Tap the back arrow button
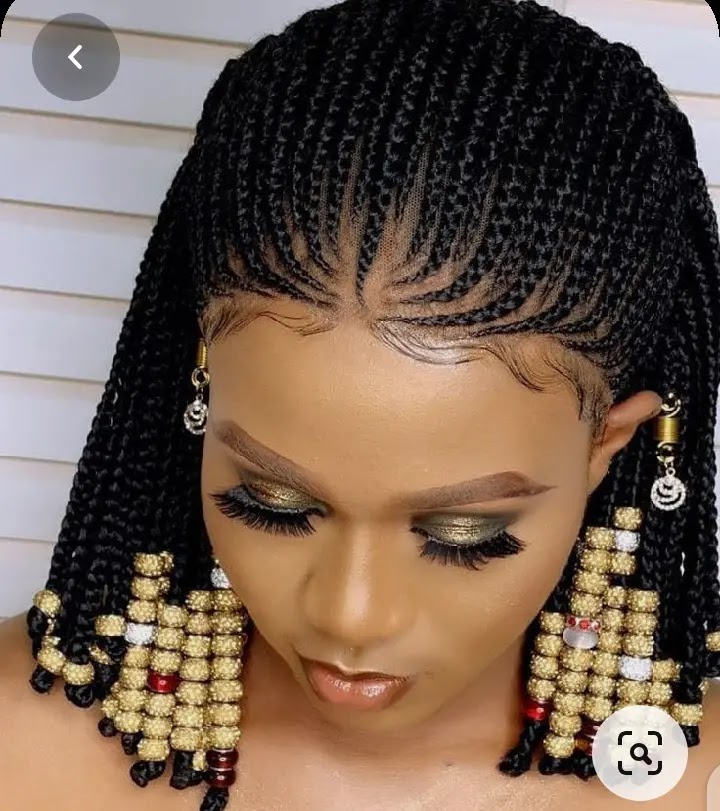The height and width of the screenshot is (811, 720). 76,57
